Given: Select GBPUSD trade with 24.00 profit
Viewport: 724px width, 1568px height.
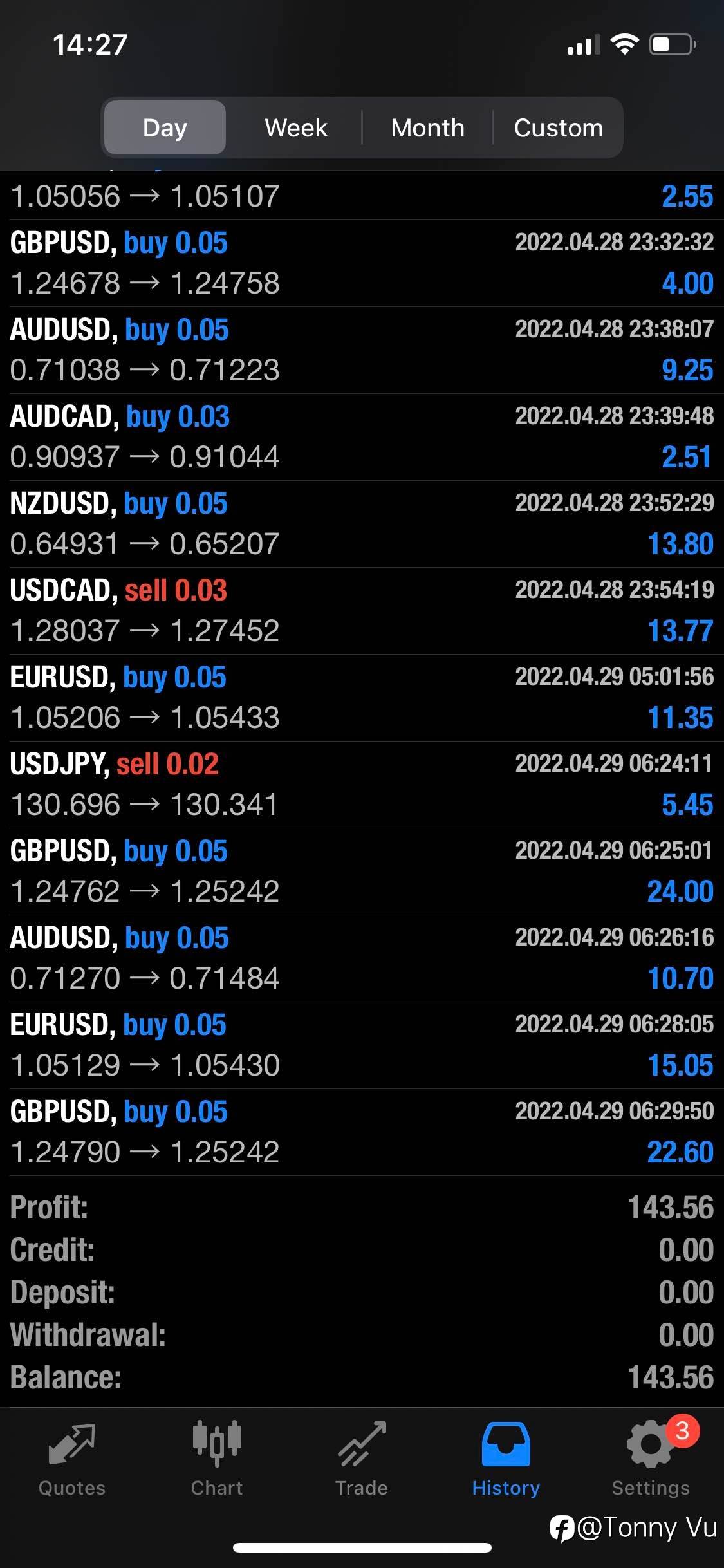Looking at the screenshot, I should tap(362, 872).
